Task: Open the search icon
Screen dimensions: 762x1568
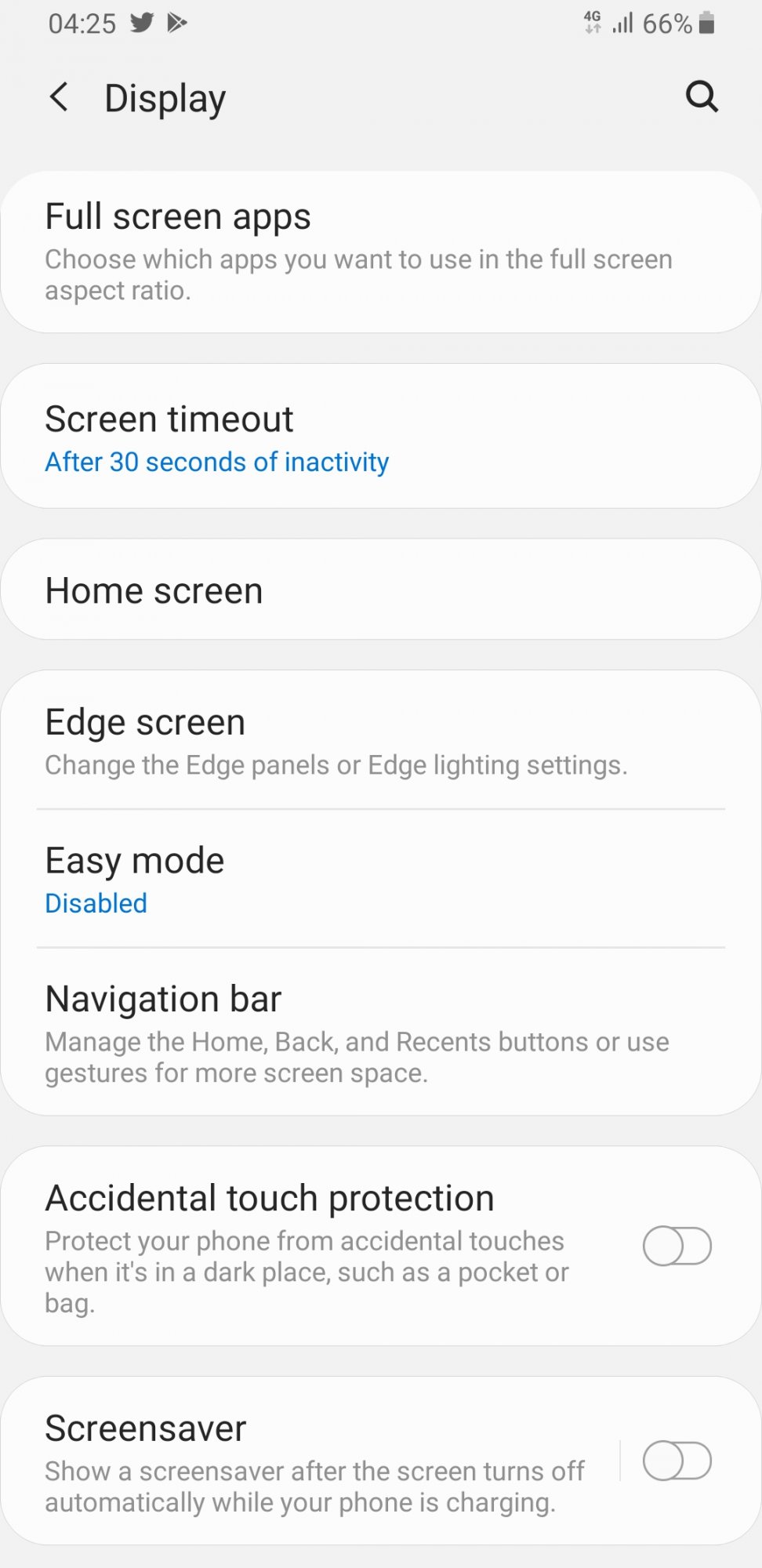Action: [702, 97]
